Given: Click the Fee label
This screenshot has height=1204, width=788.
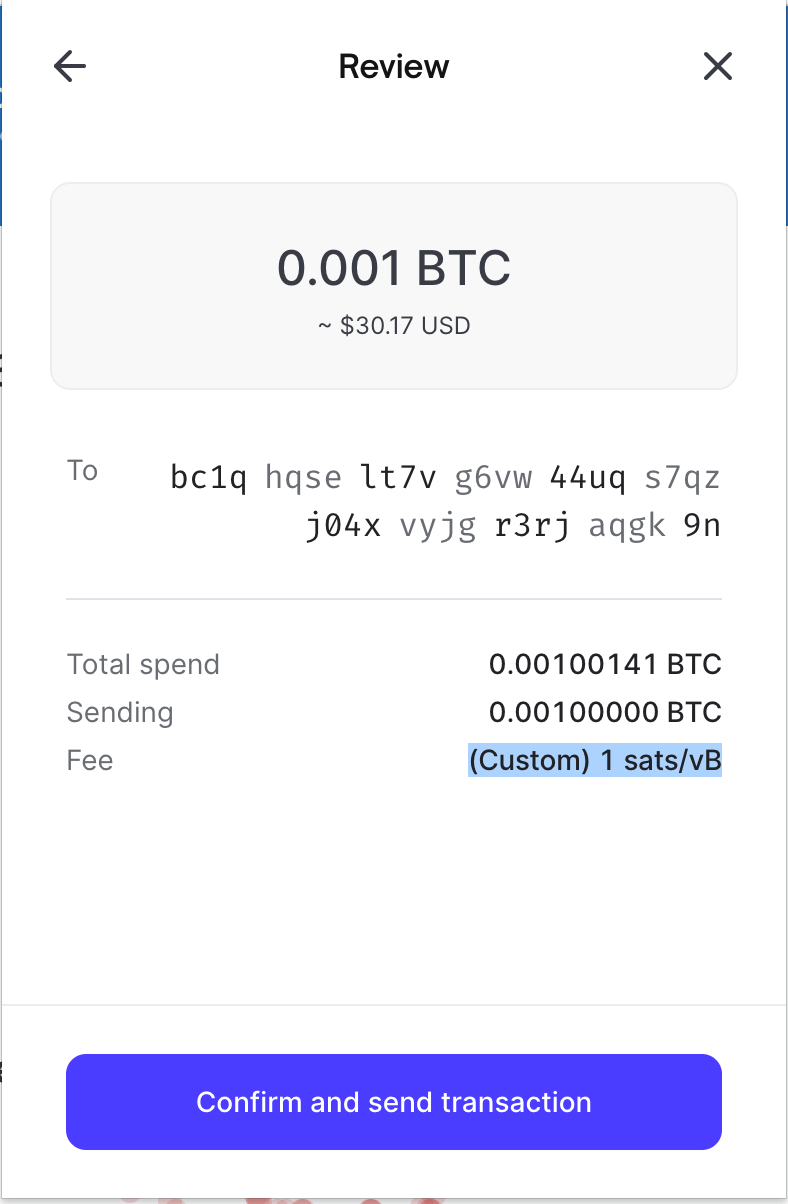Looking at the screenshot, I should 90,760.
